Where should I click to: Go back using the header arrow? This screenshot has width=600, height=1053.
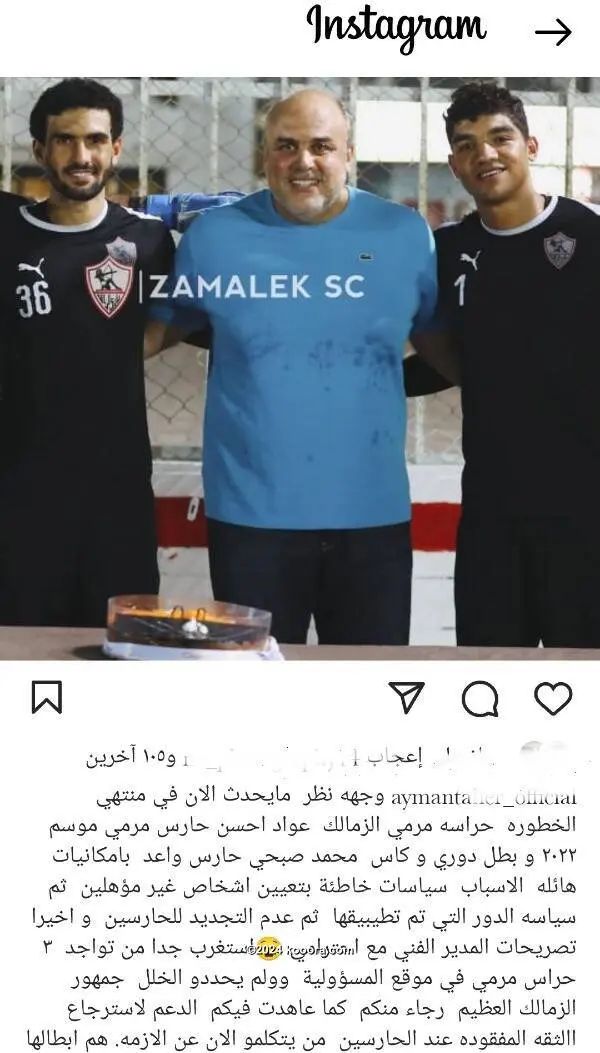(x=553, y=32)
